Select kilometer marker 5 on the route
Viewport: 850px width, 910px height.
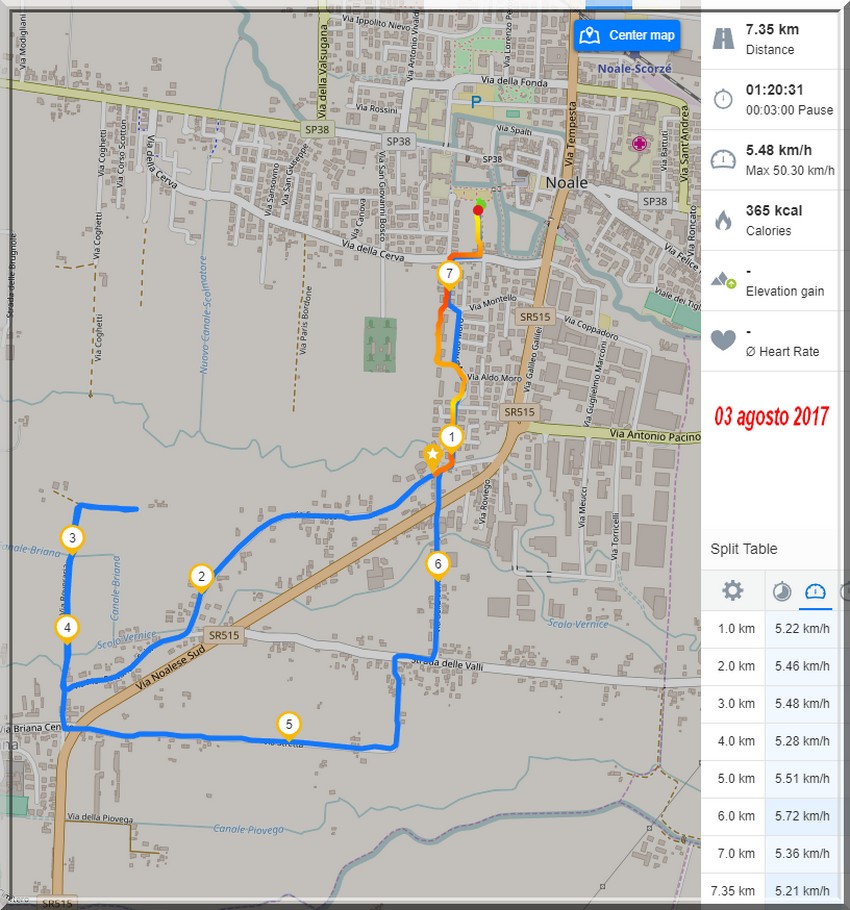[289, 724]
